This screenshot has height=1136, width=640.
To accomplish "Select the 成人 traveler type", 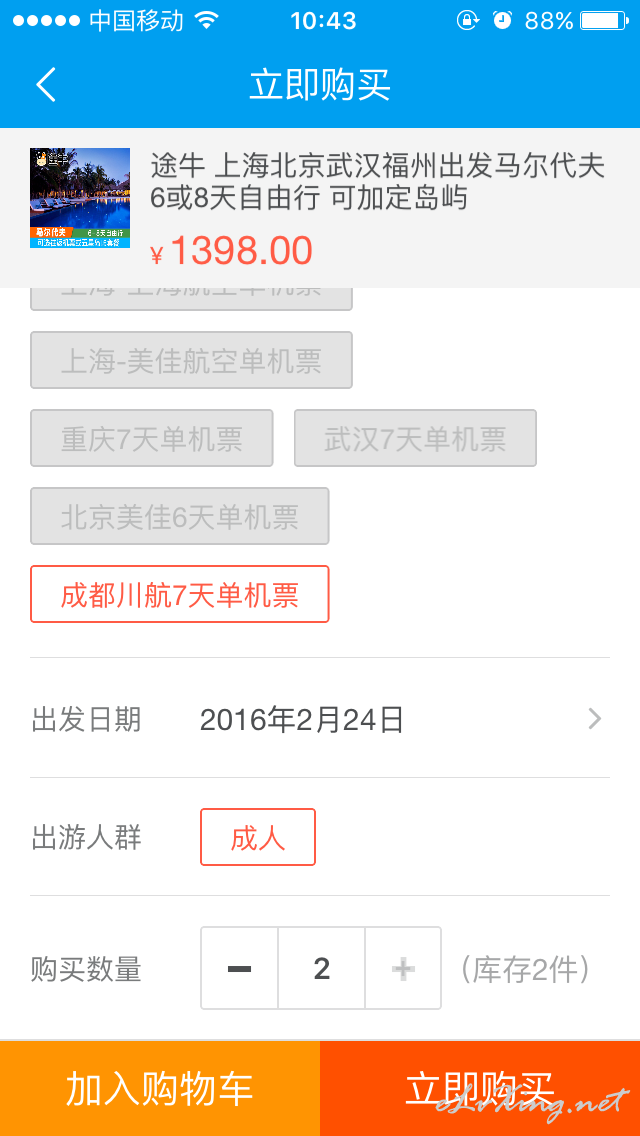I will 258,837.
